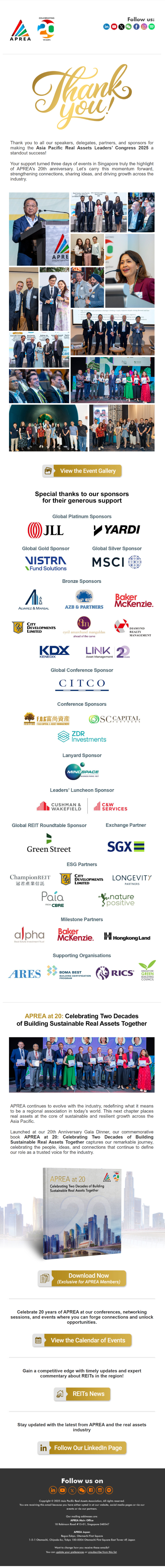Tap Follow Our LinkedIn Page button
The image size is (165, 1568).
click(x=82, y=1448)
